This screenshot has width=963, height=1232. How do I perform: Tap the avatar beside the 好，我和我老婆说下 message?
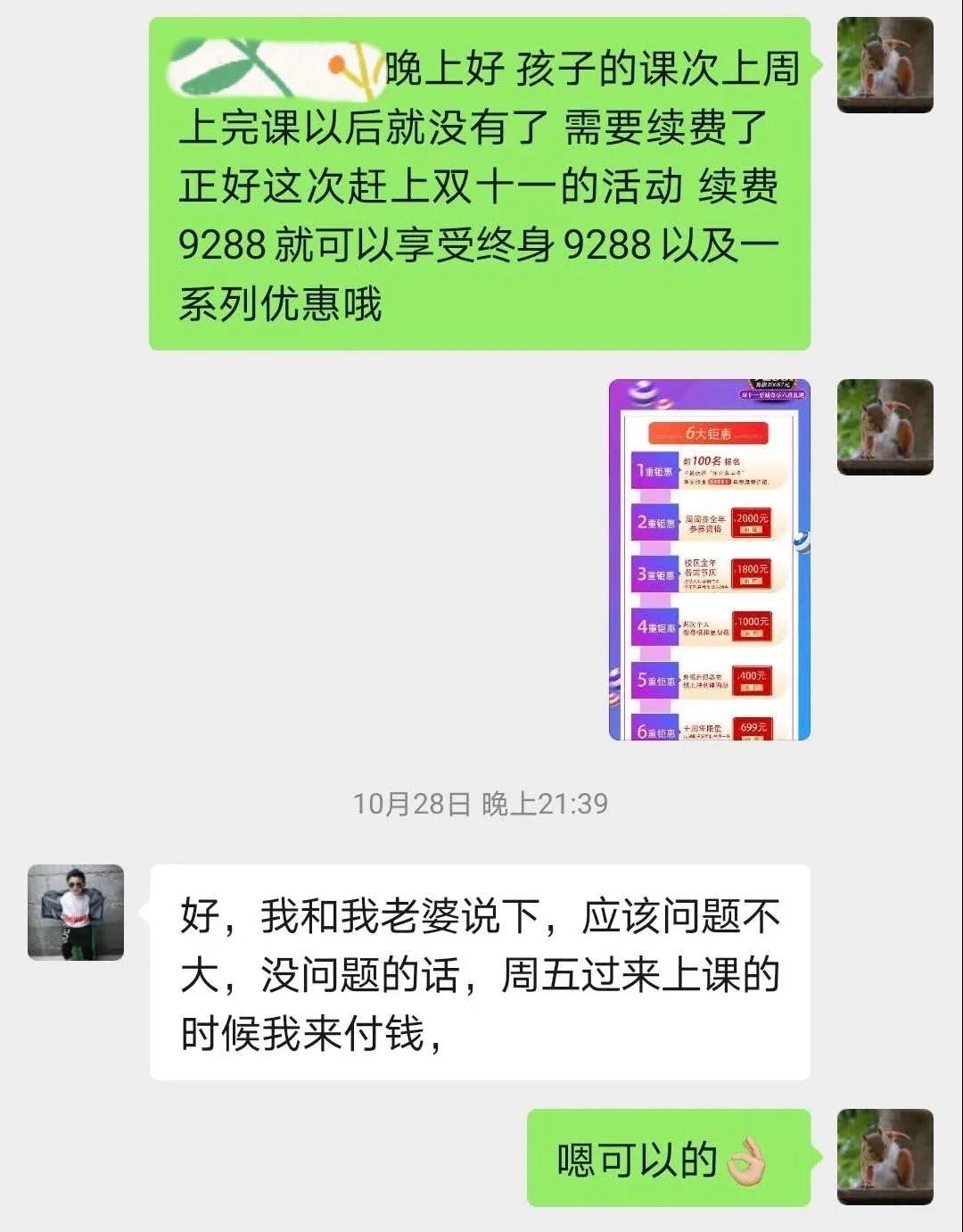click(x=76, y=912)
